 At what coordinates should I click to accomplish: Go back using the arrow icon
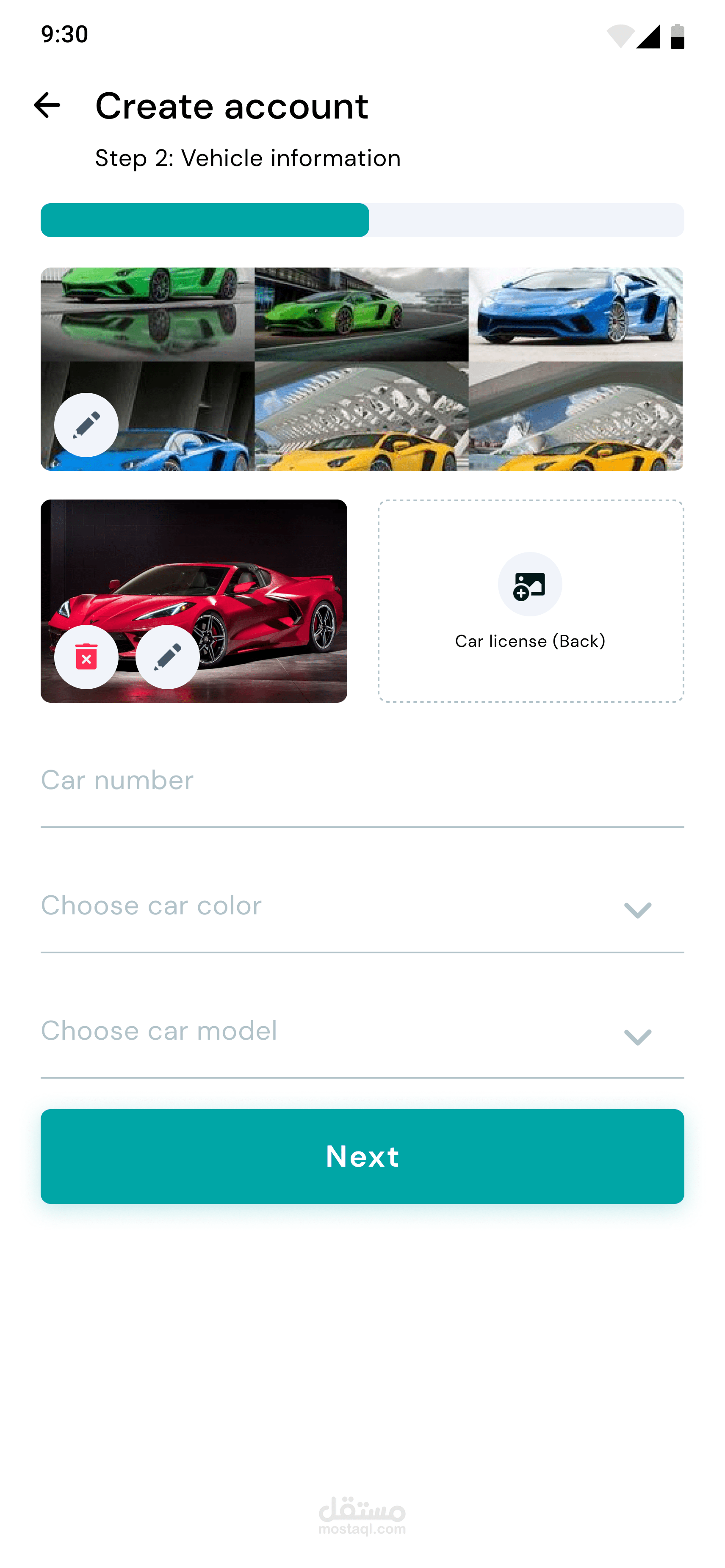47,105
